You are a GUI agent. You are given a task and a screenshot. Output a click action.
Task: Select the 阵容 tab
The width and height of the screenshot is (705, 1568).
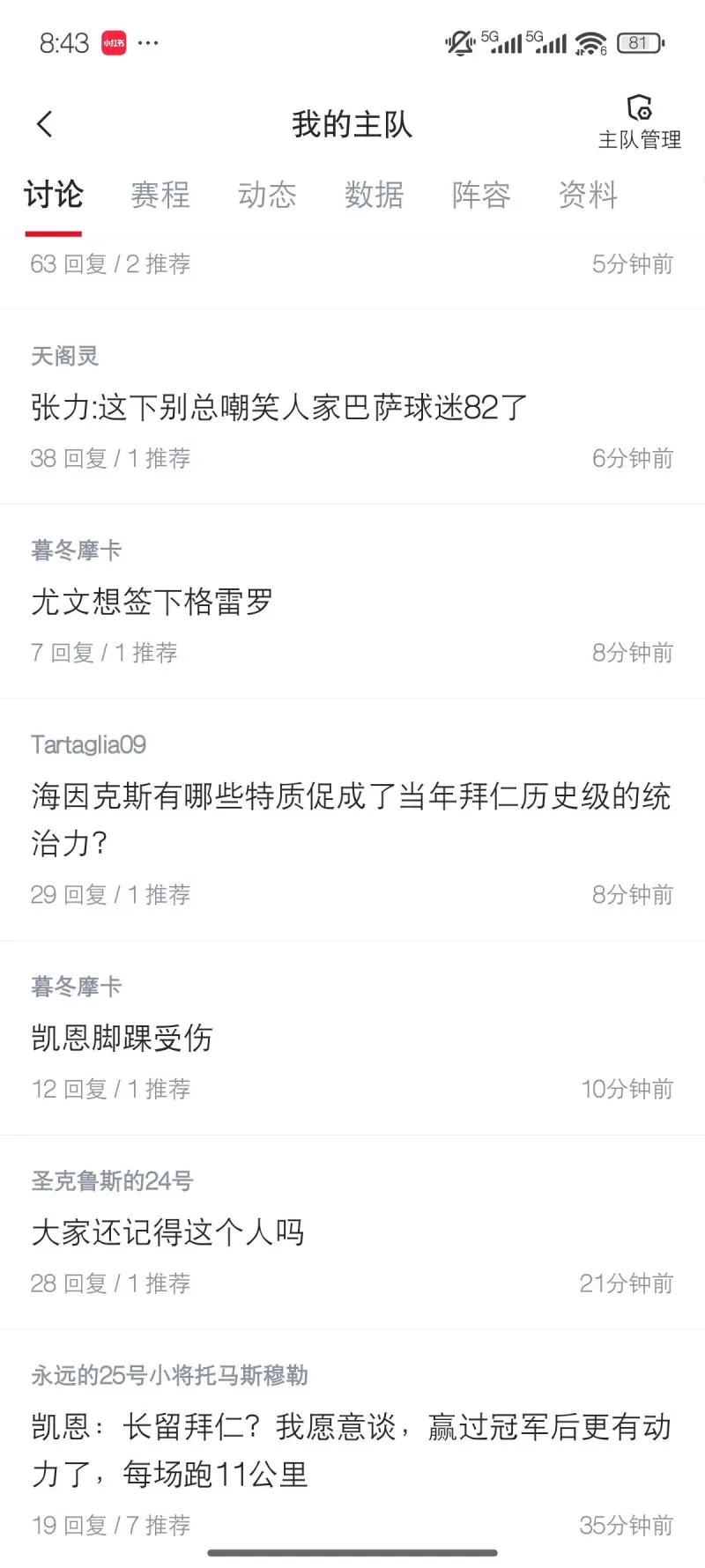(481, 195)
